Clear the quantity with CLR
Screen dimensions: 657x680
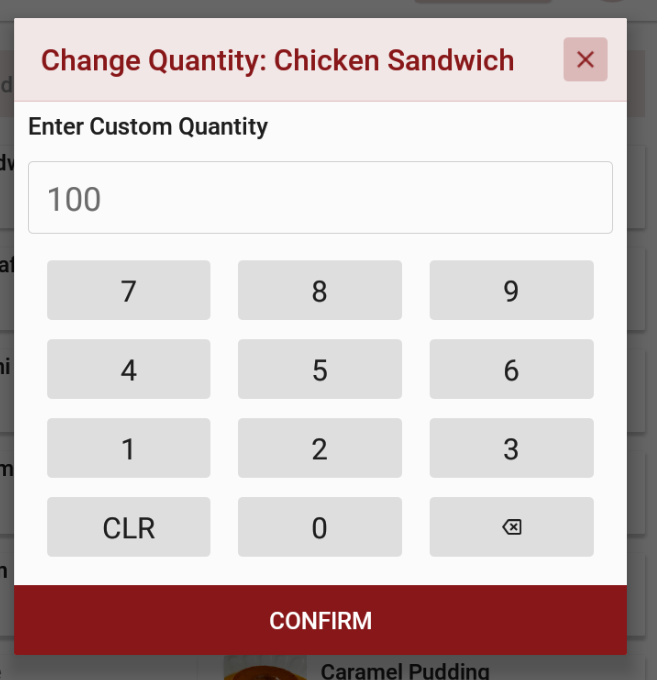[129, 527]
